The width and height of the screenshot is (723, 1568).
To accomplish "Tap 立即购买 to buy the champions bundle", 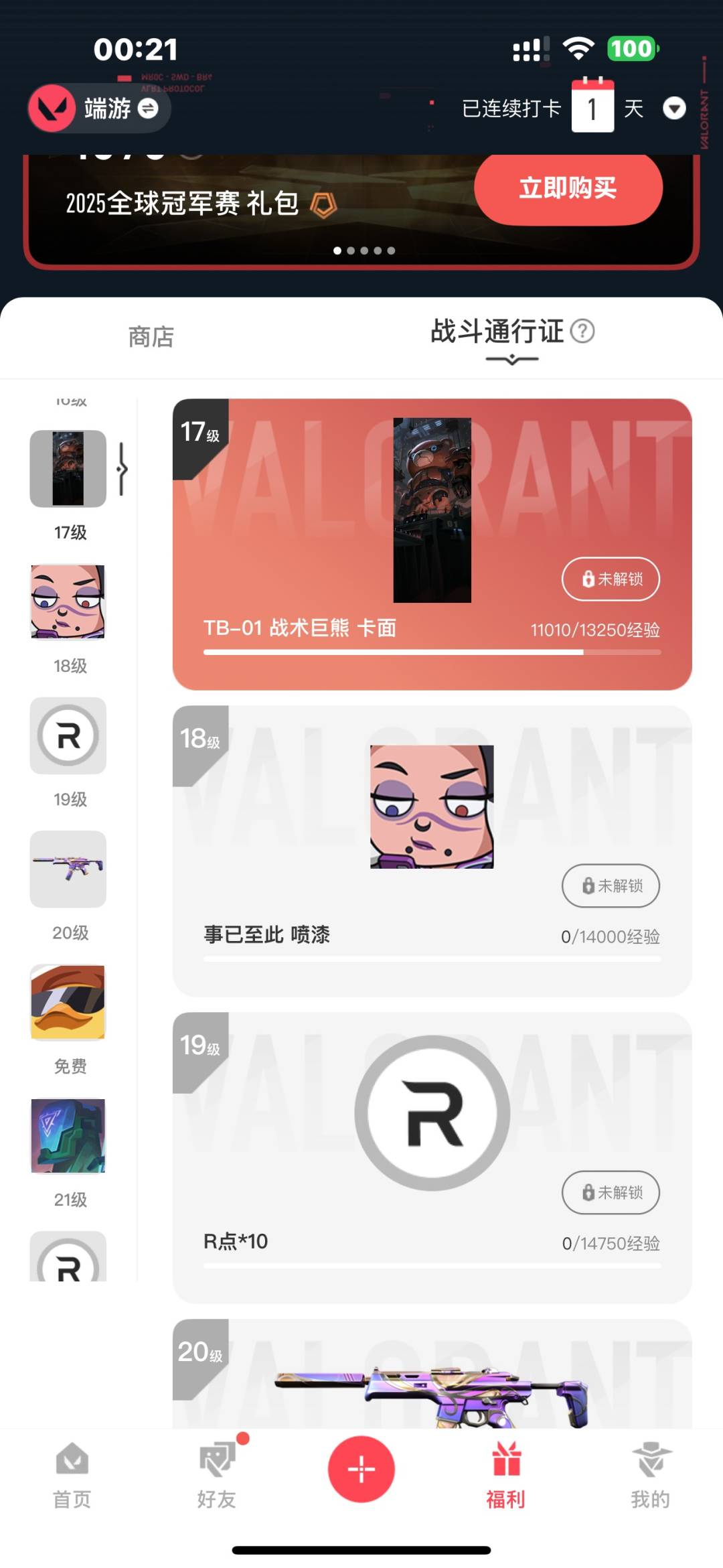I will tap(568, 188).
